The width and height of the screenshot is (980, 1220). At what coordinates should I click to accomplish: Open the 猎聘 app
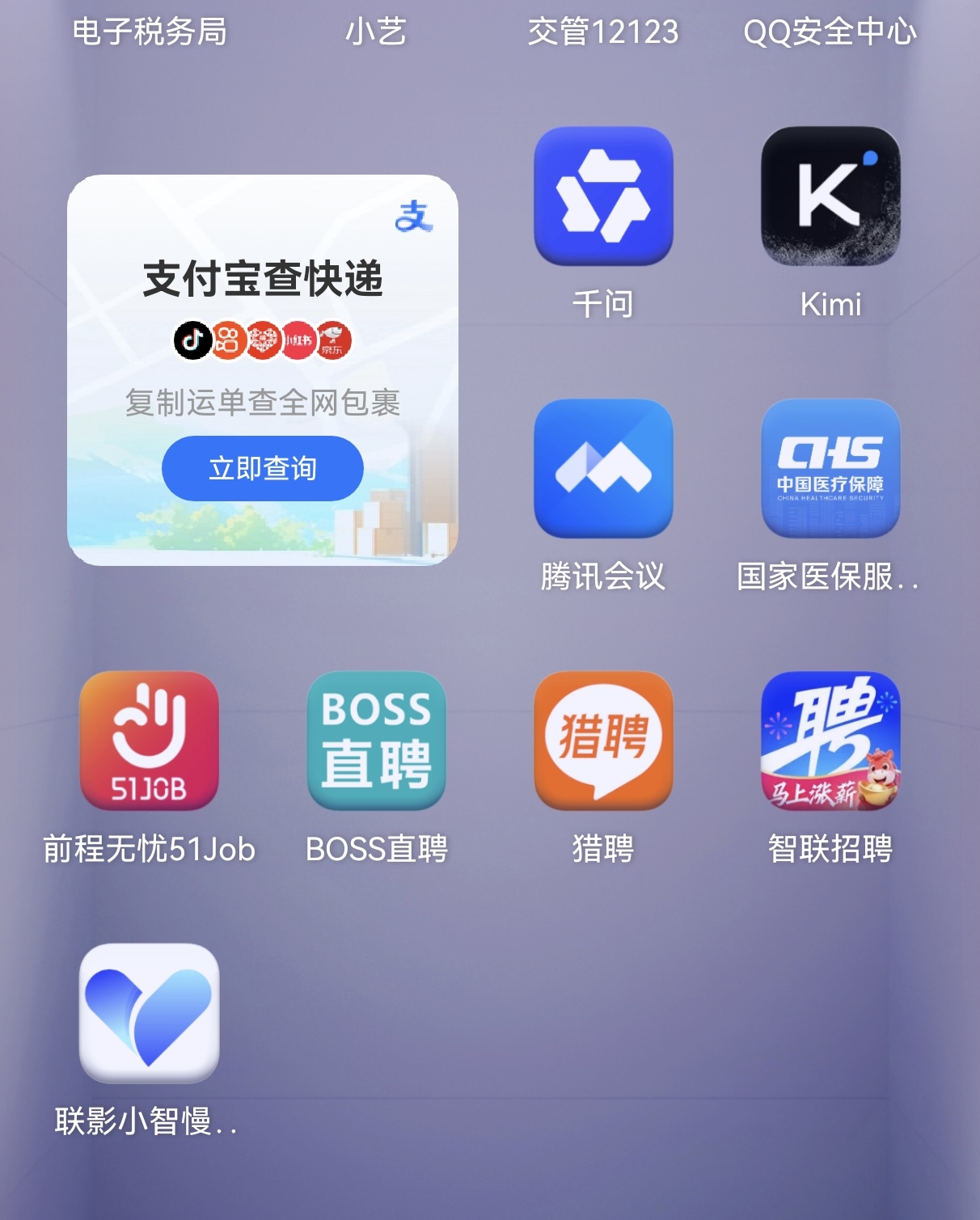603,741
